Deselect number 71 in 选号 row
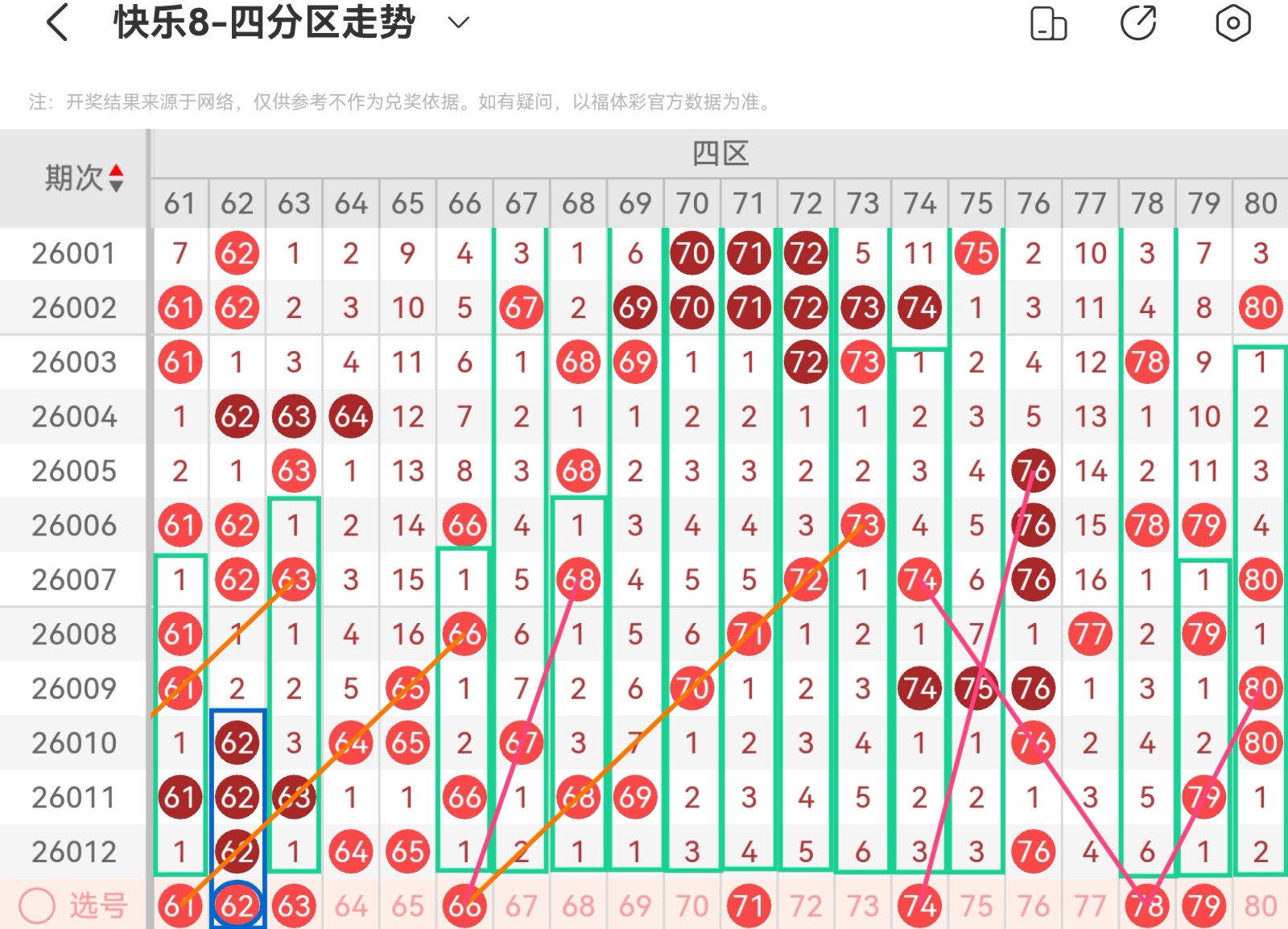1288x929 pixels. point(749,906)
